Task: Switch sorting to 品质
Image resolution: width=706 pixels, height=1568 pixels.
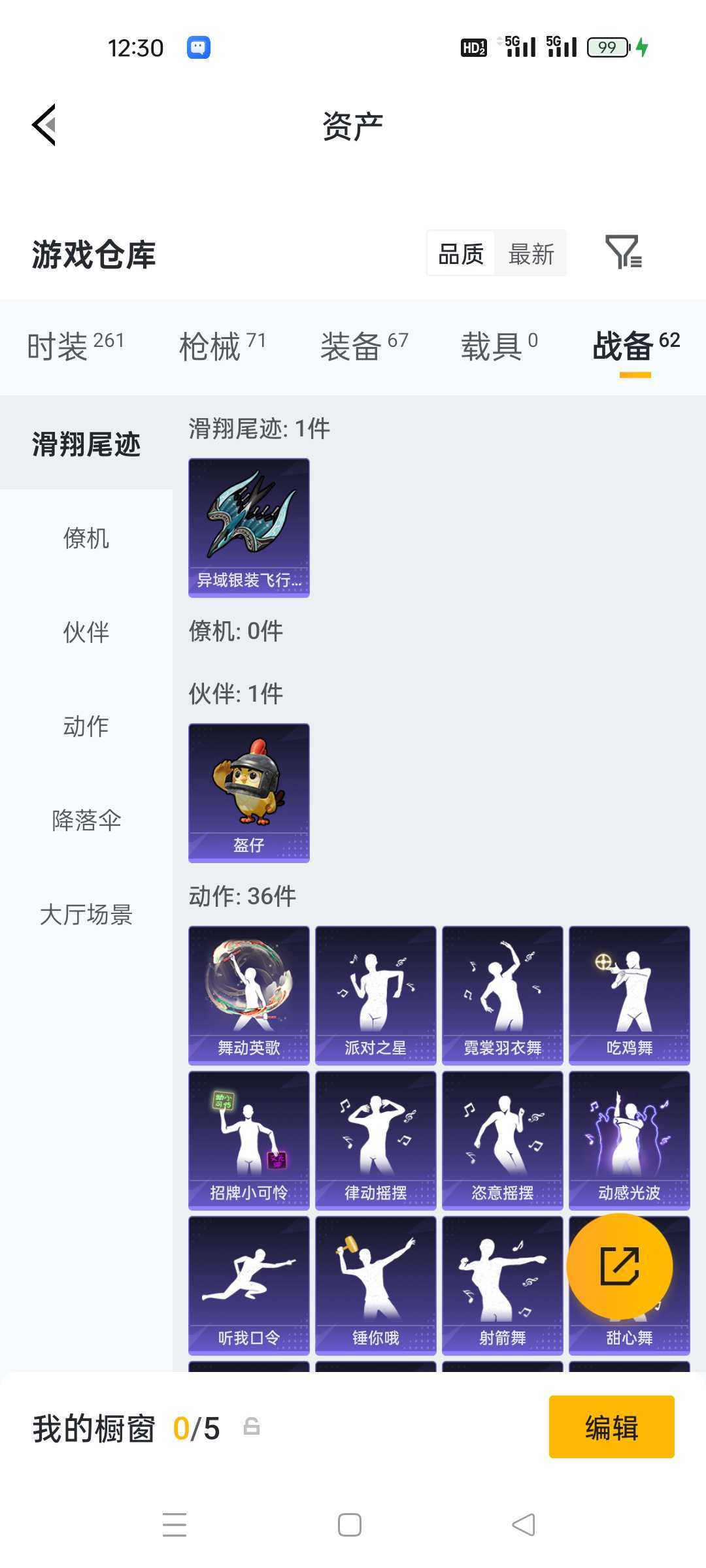Action: 461,253
